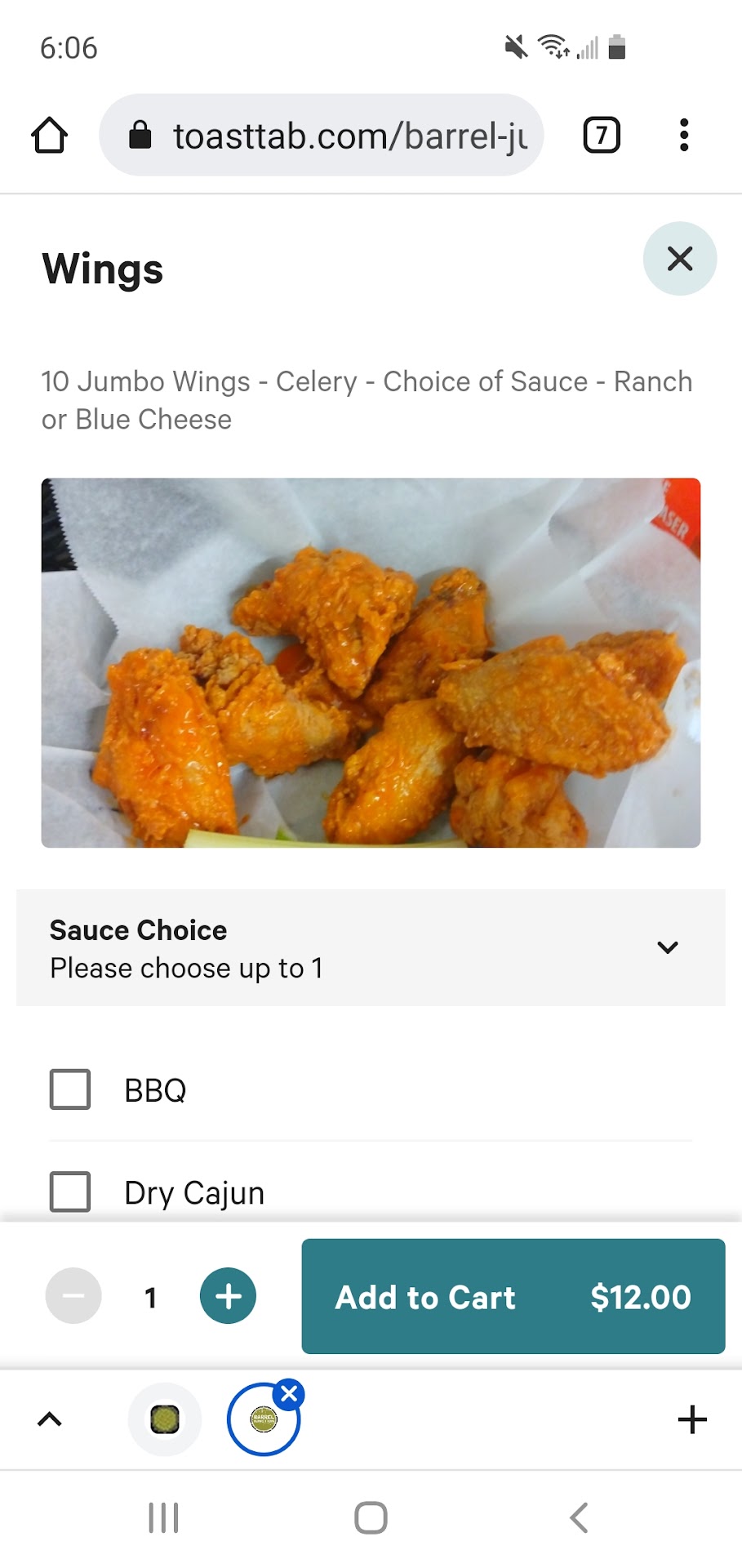Collapse the Sauce Choice section

pyautogui.click(x=667, y=947)
